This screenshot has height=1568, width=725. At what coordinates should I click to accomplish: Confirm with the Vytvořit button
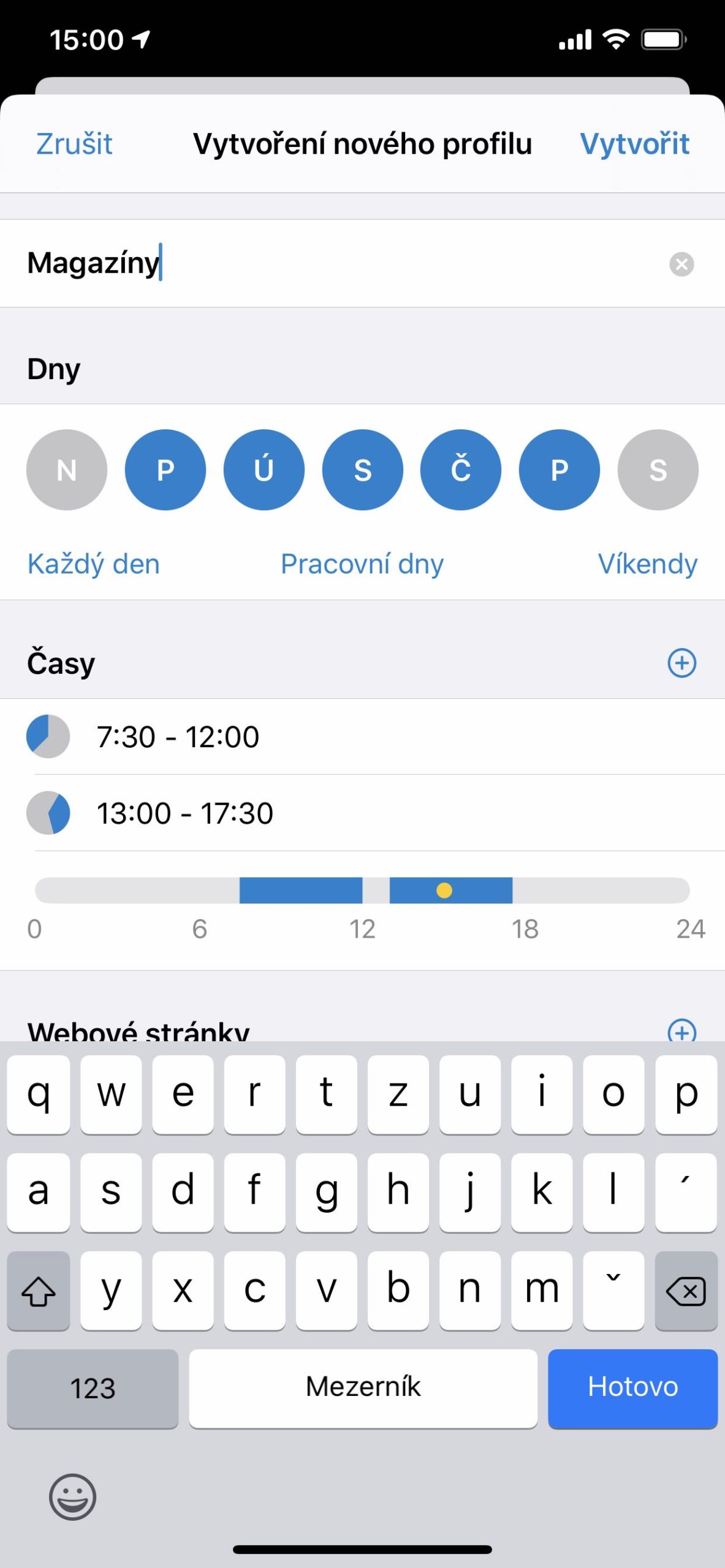point(634,144)
